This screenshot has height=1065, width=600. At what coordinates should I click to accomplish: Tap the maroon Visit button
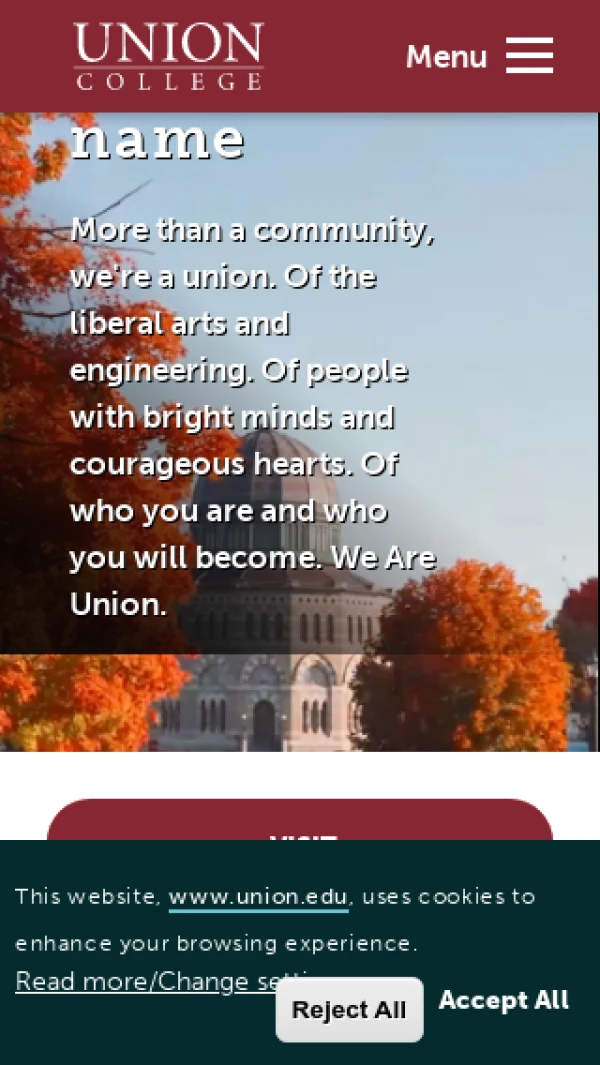[x=300, y=822]
